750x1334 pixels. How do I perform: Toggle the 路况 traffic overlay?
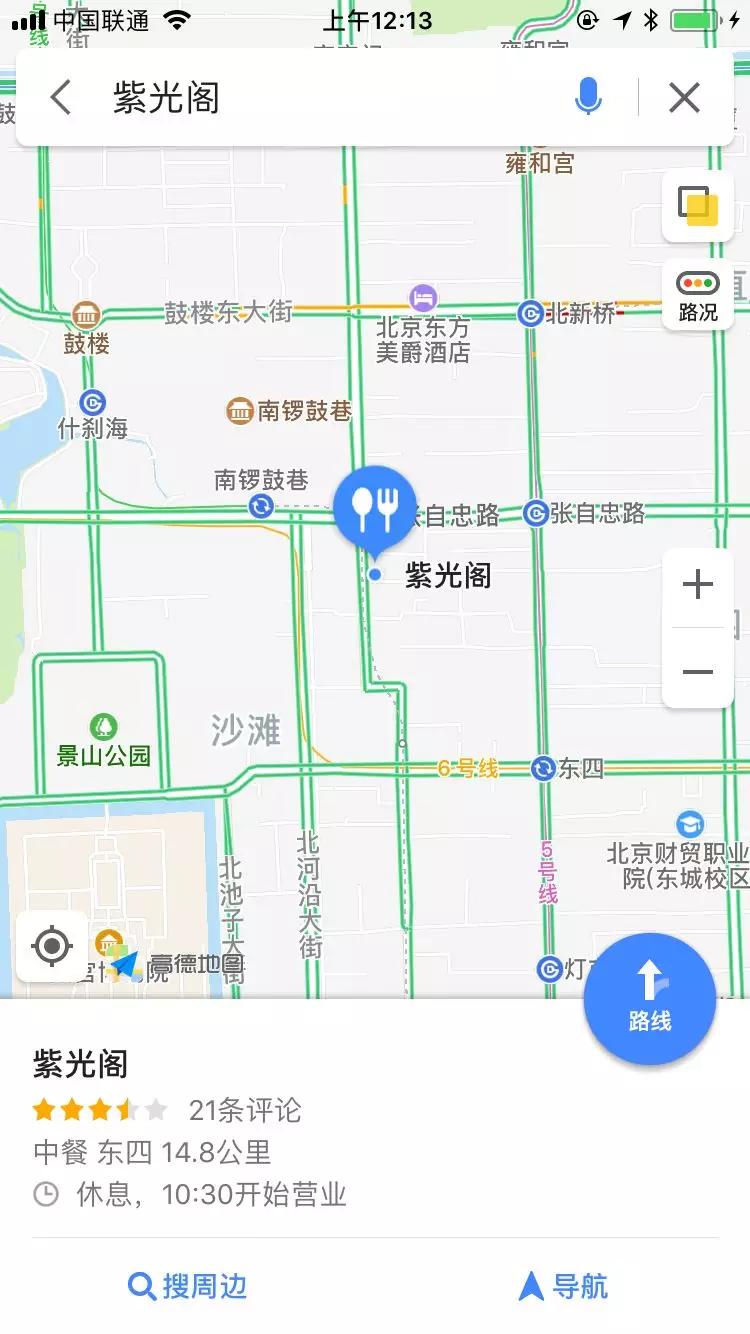coord(698,296)
